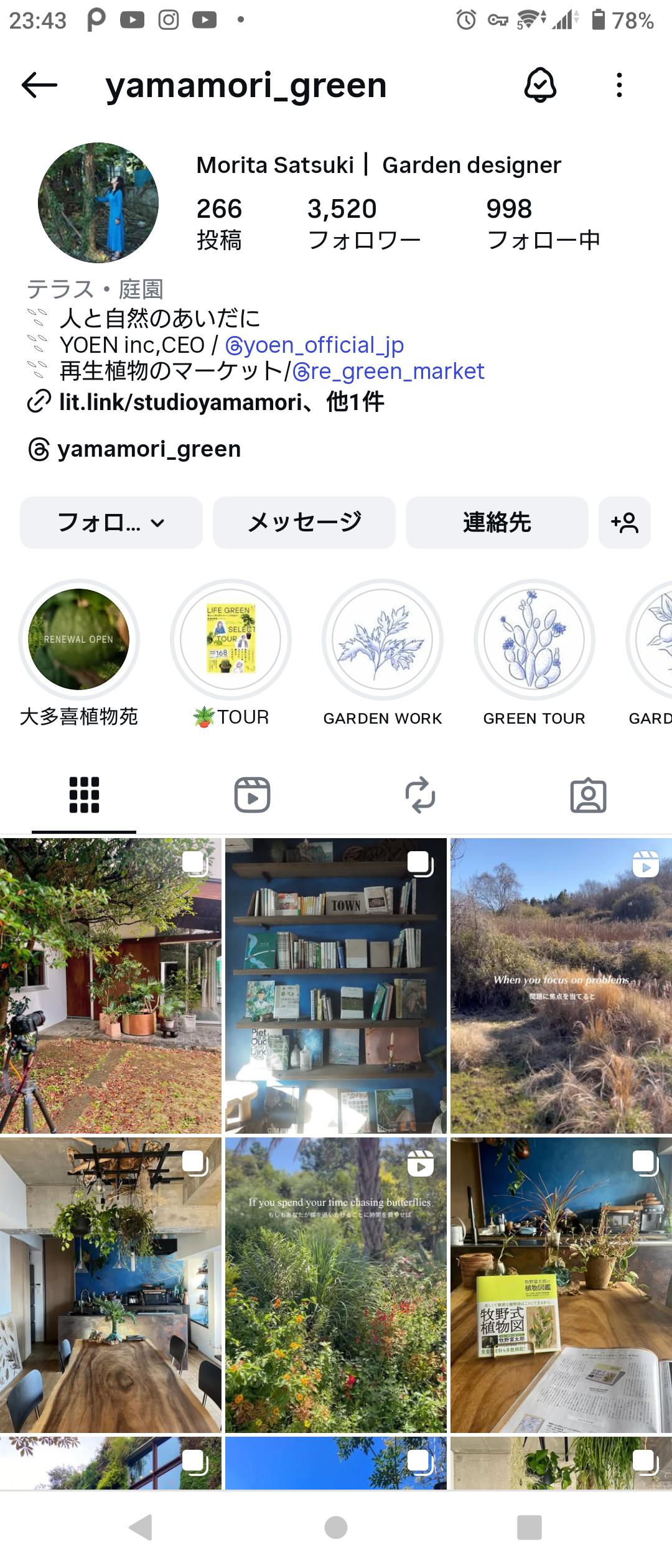View the profile picture
The image size is (672, 1568).
coord(98,203)
